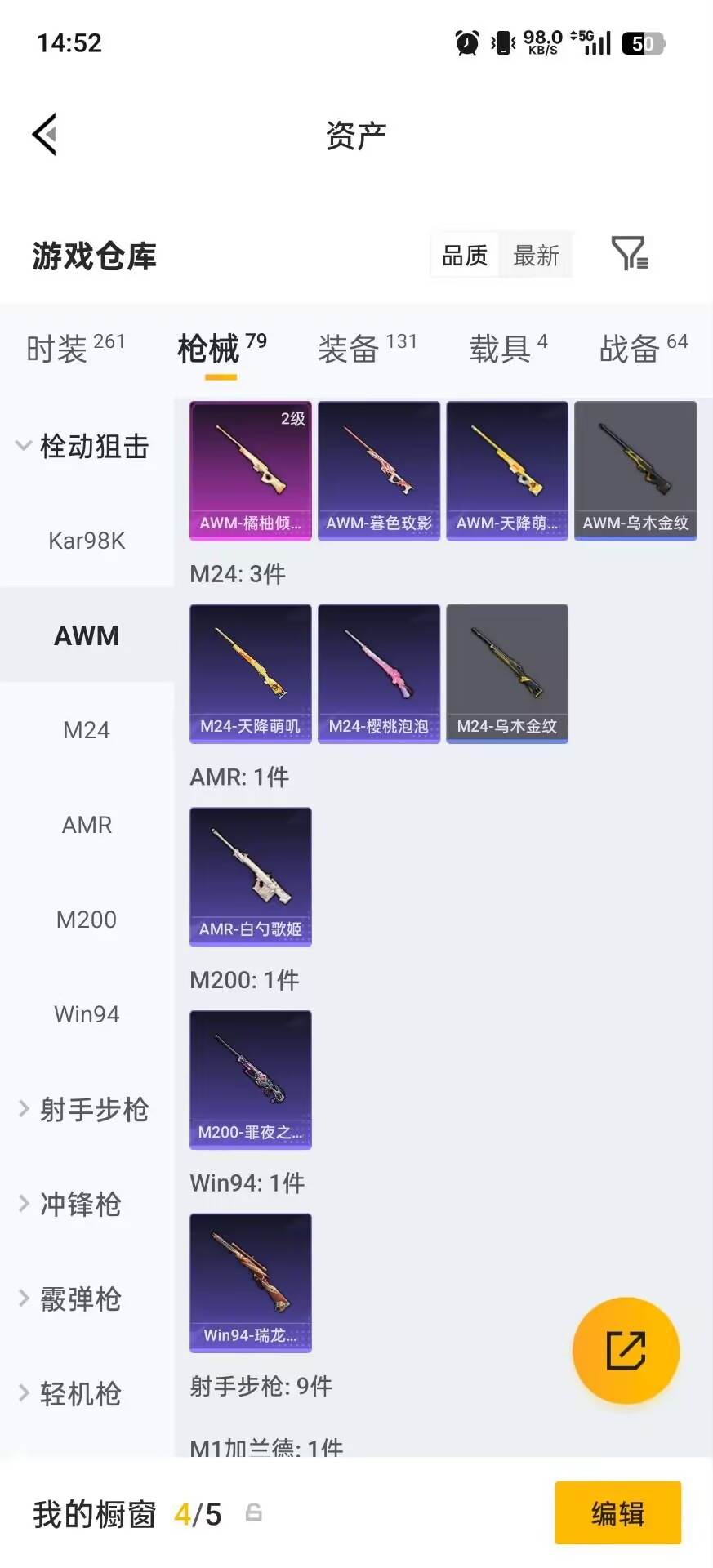Expand the 冲锋枪 section
This screenshot has width=713, height=1568.
79,1205
